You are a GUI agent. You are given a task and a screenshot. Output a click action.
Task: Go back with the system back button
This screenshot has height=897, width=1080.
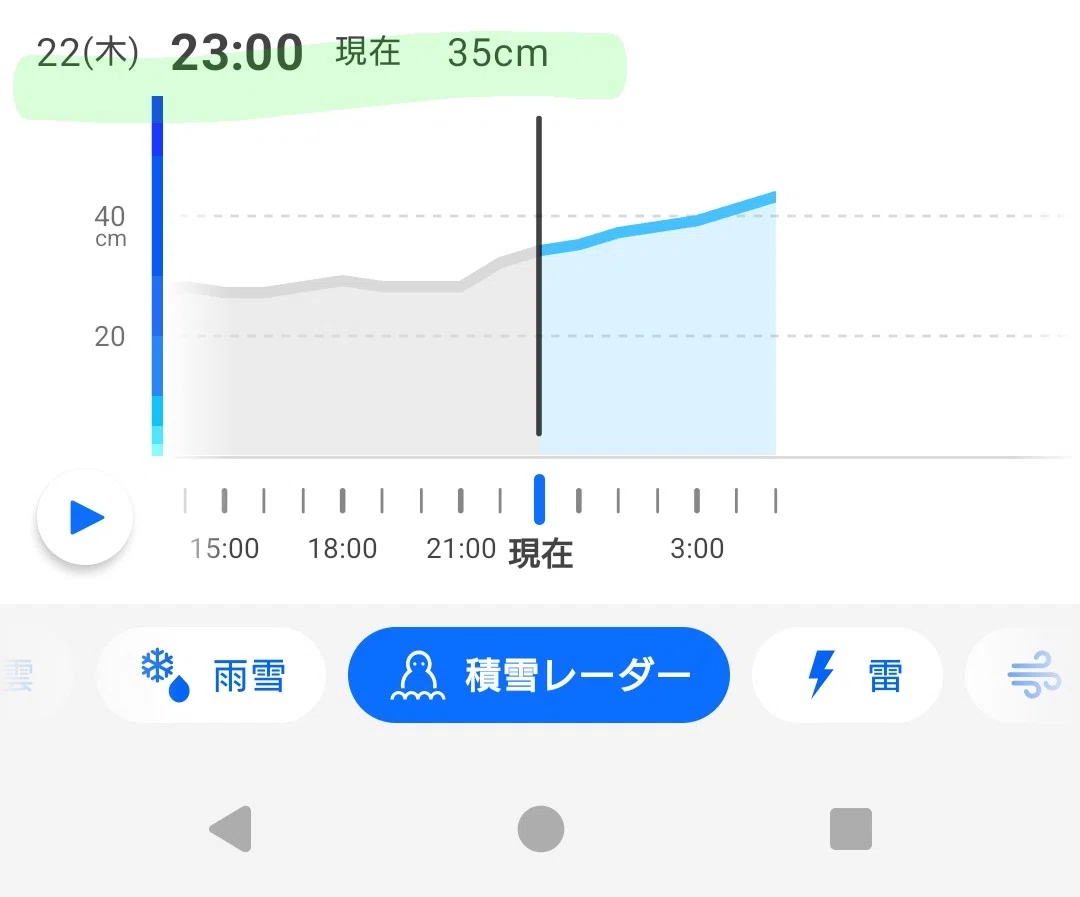(x=231, y=829)
